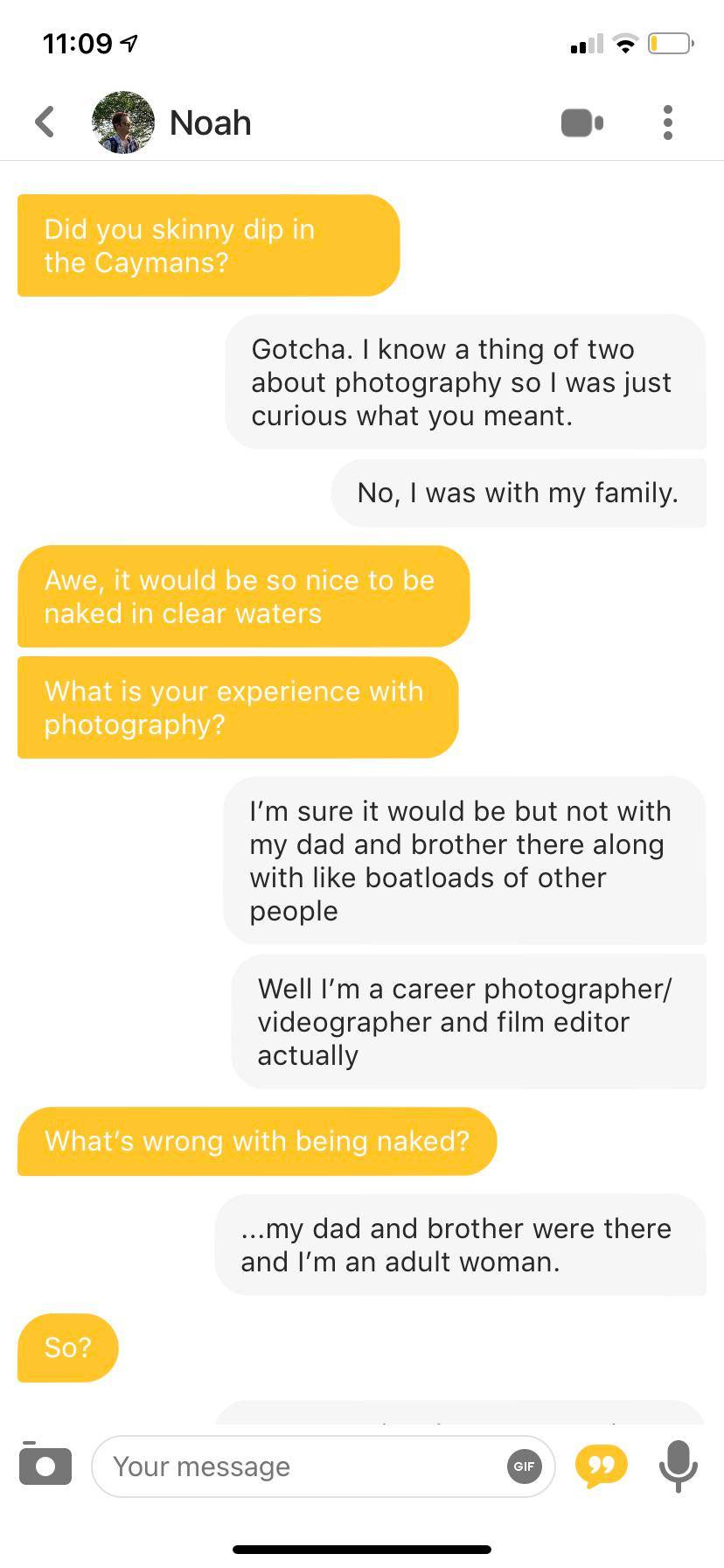Open the GIF picker
This screenshot has width=724, height=1568.
tap(524, 1466)
